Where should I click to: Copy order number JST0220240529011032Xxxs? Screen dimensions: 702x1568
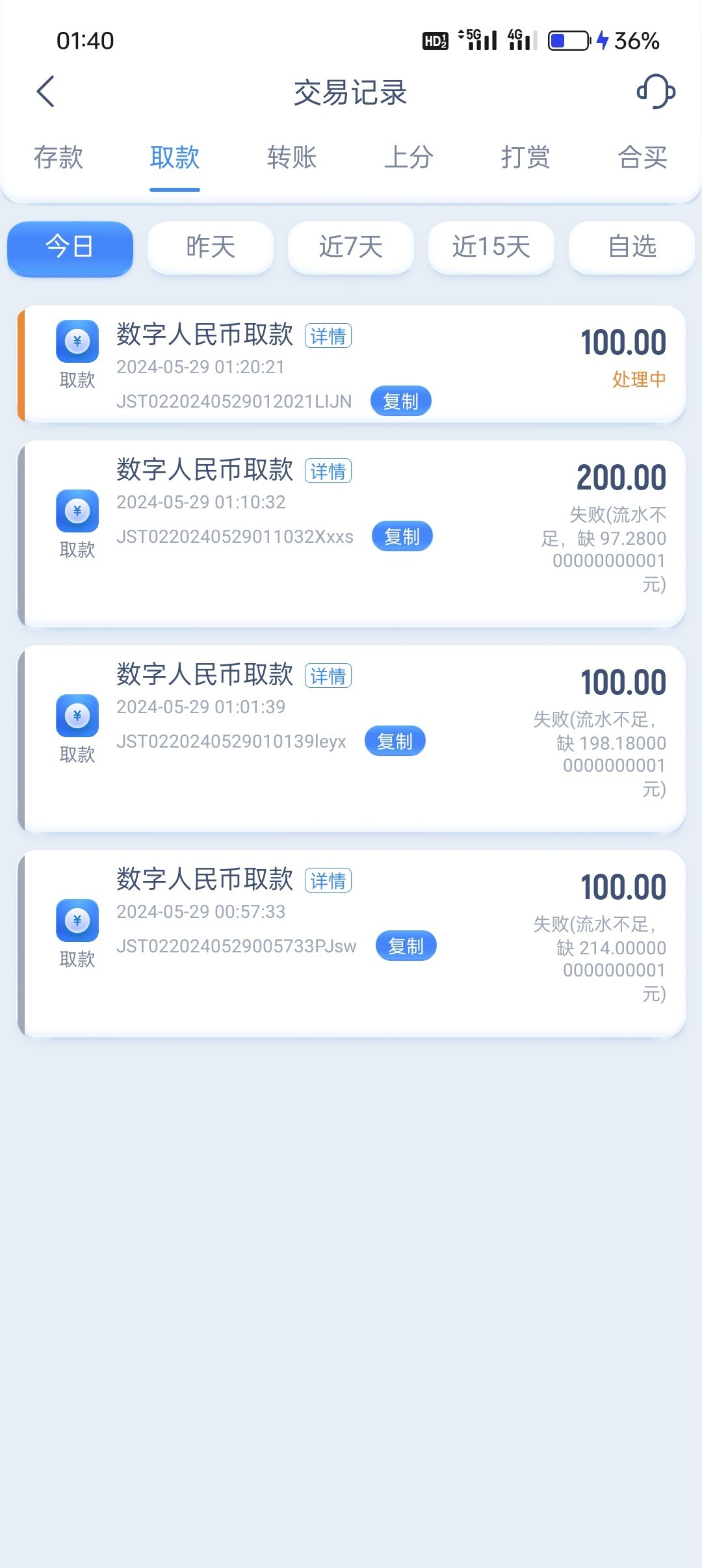pyautogui.click(x=402, y=536)
